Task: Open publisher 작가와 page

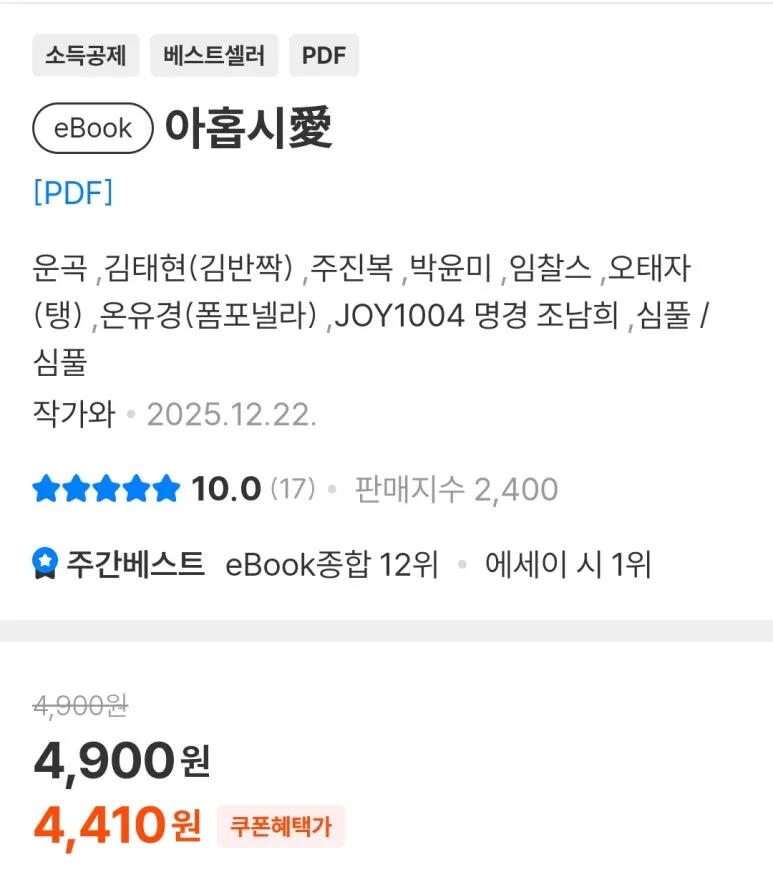Action: point(74,414)
